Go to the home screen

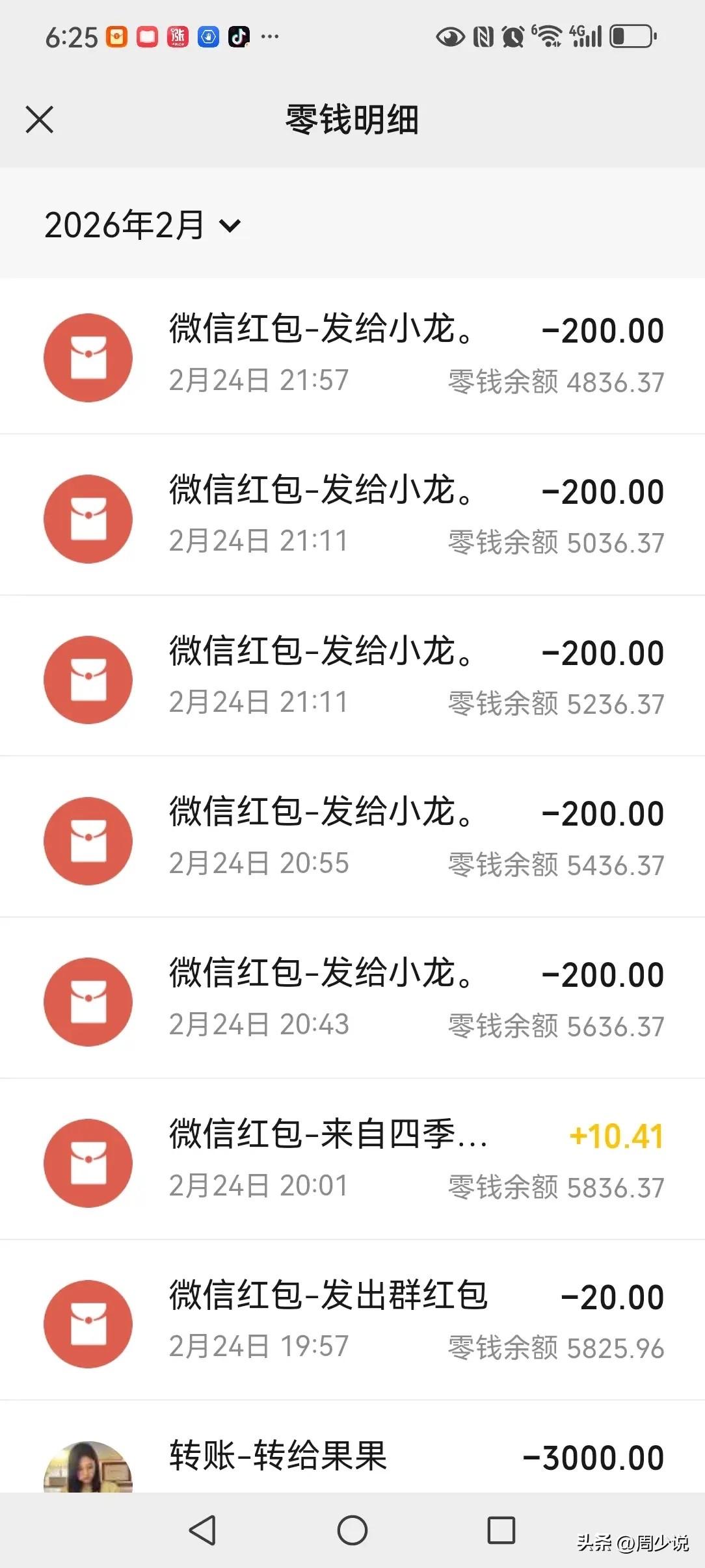click(352, 1530)
